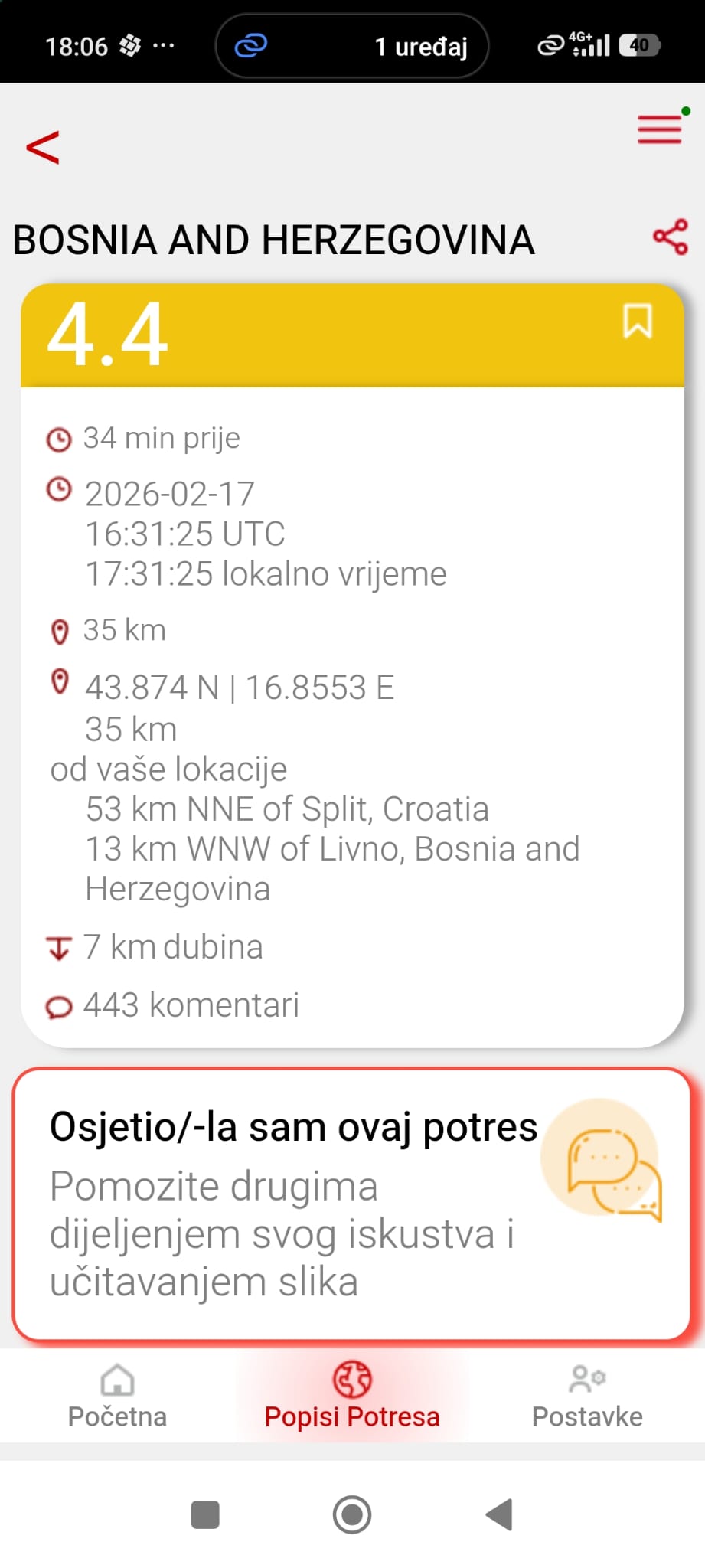Open the 'Osjetio/-la sam ovaj potres' card
Screen dimensions: 705x1568
352,1204
